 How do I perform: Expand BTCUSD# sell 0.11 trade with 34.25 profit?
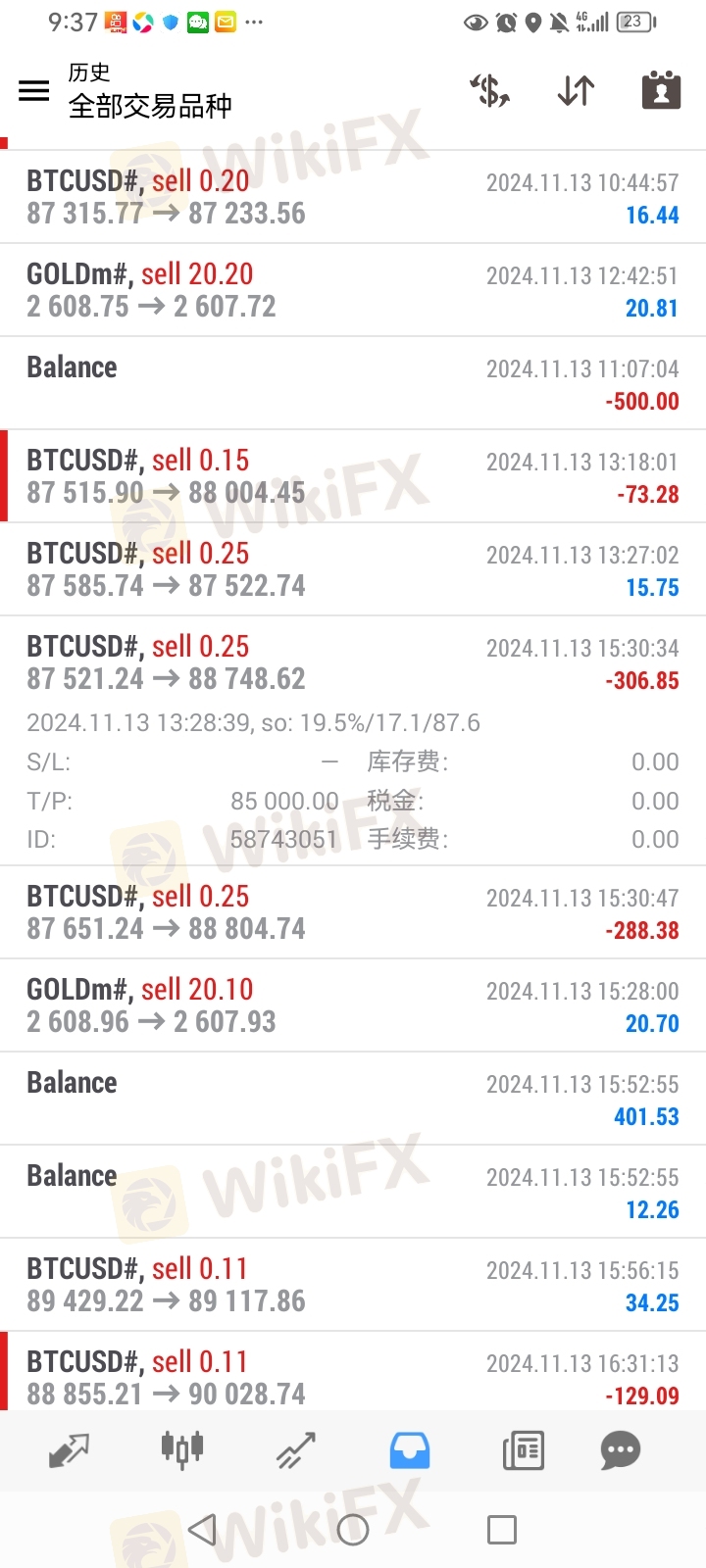(x=353, y=1285)
